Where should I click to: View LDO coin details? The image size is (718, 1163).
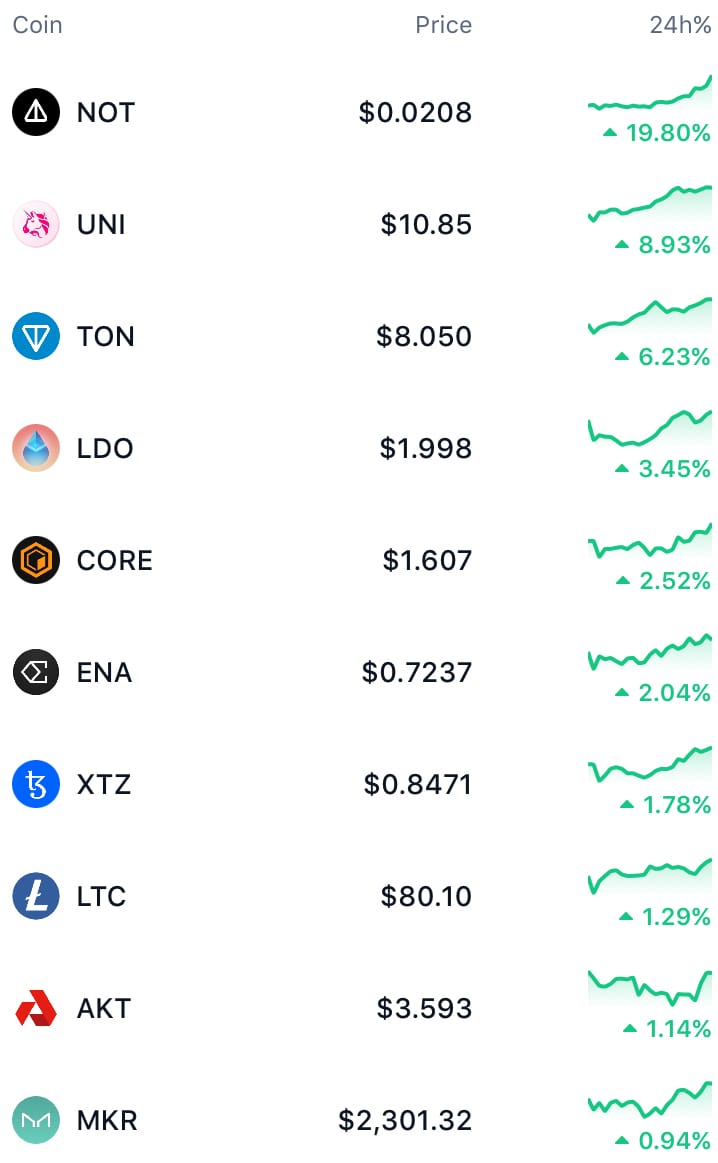359,448
